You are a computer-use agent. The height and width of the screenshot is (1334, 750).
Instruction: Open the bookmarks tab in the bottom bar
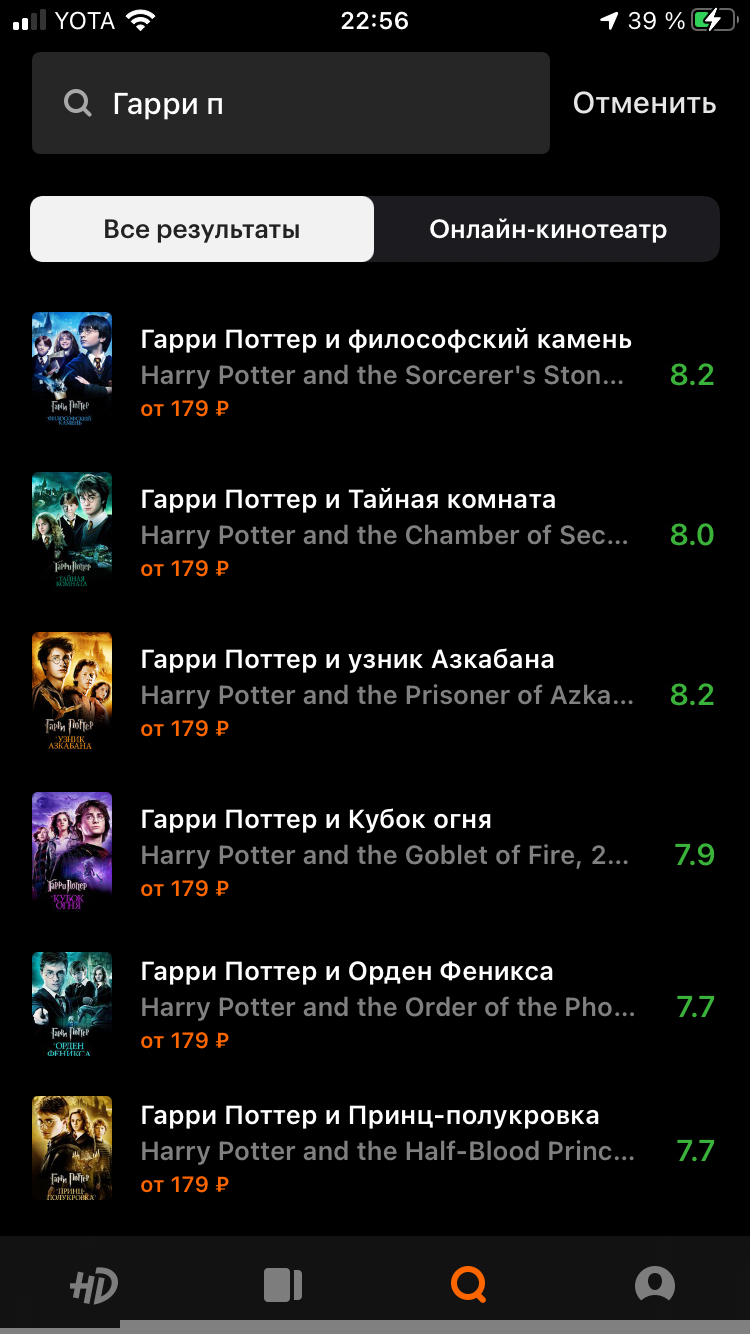tap(282, 1284)
